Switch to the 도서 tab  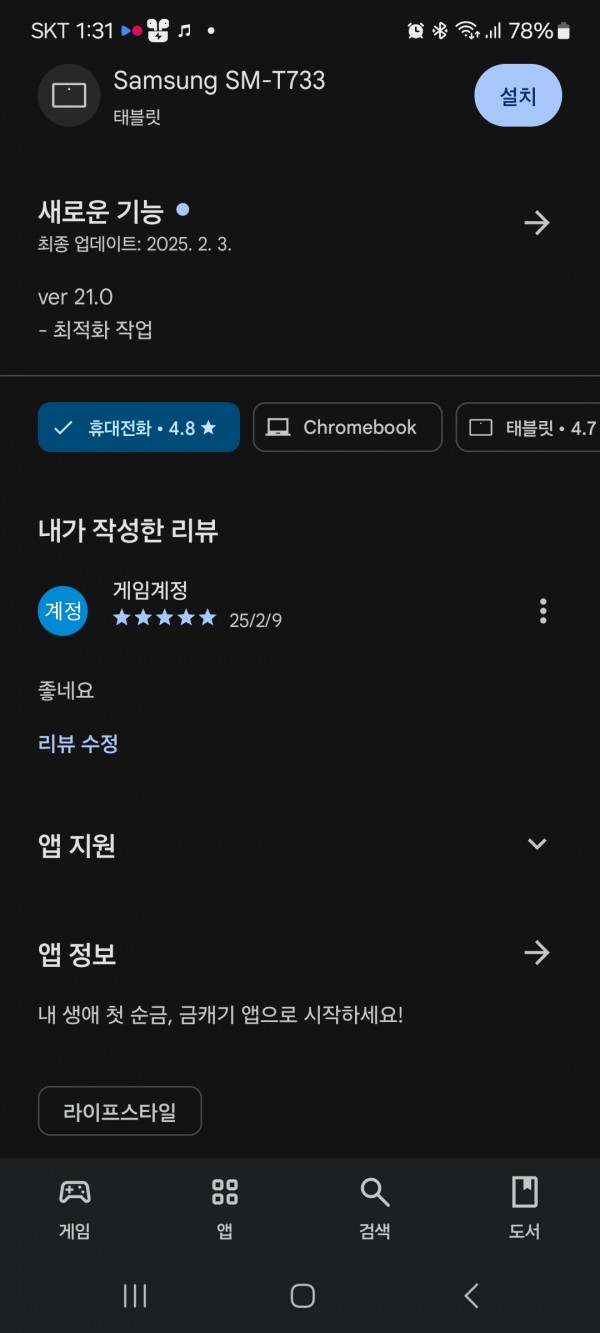[x=525, y=1207]
